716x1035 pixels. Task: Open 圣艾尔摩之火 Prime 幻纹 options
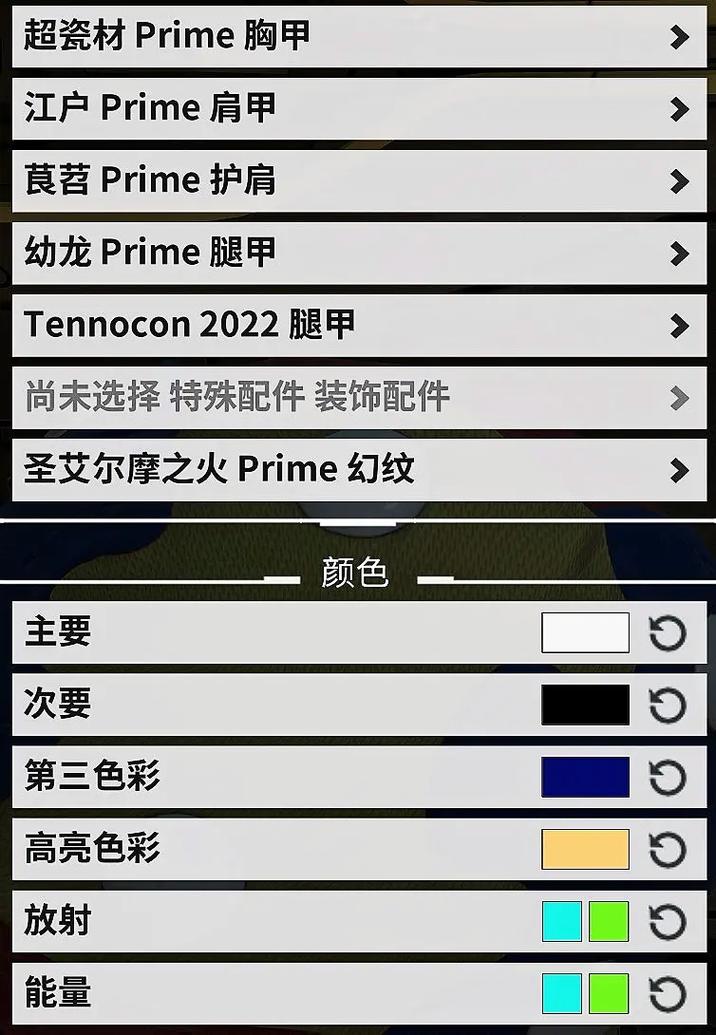(x=358, y=469)
